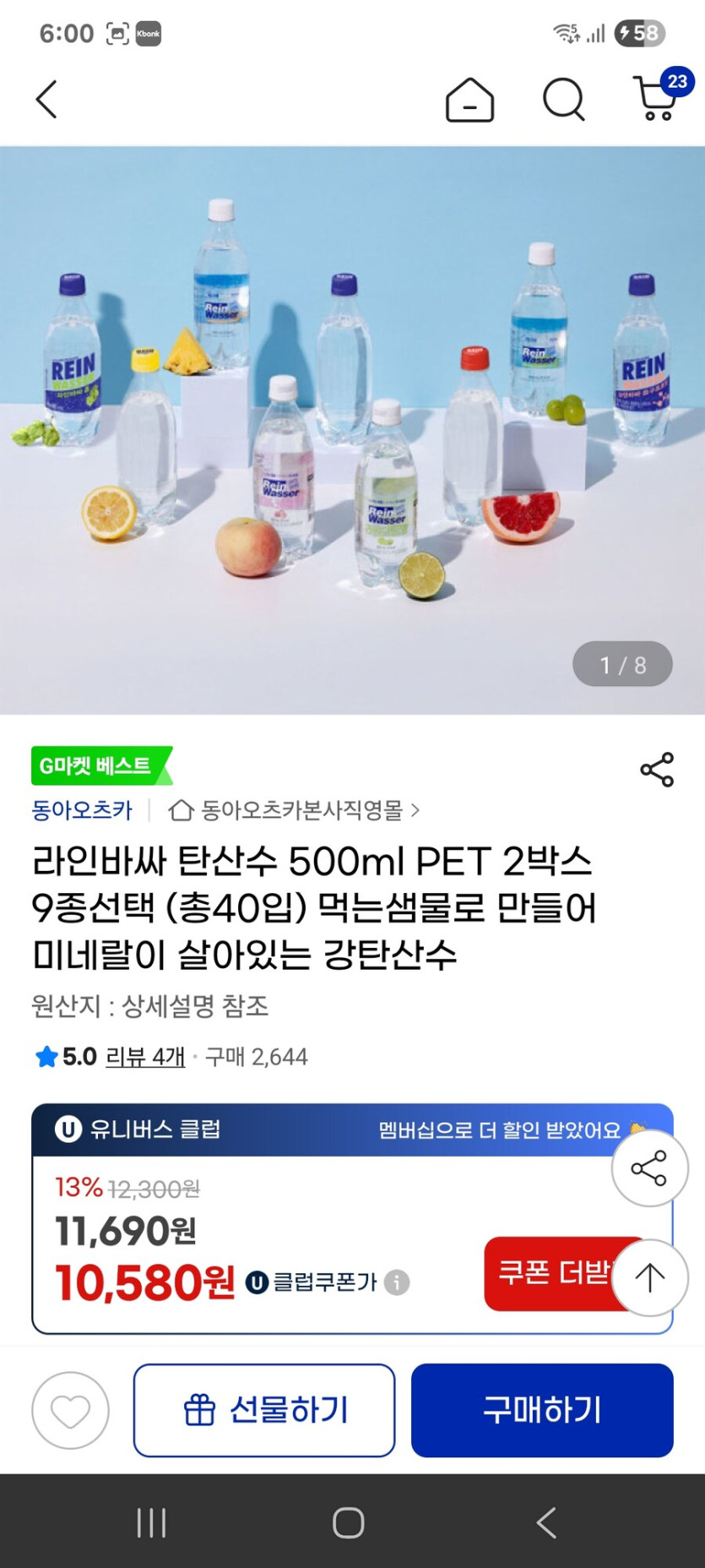Tap the gift box icon on 선물하기
The image size is (705, 1568).
199,1409
